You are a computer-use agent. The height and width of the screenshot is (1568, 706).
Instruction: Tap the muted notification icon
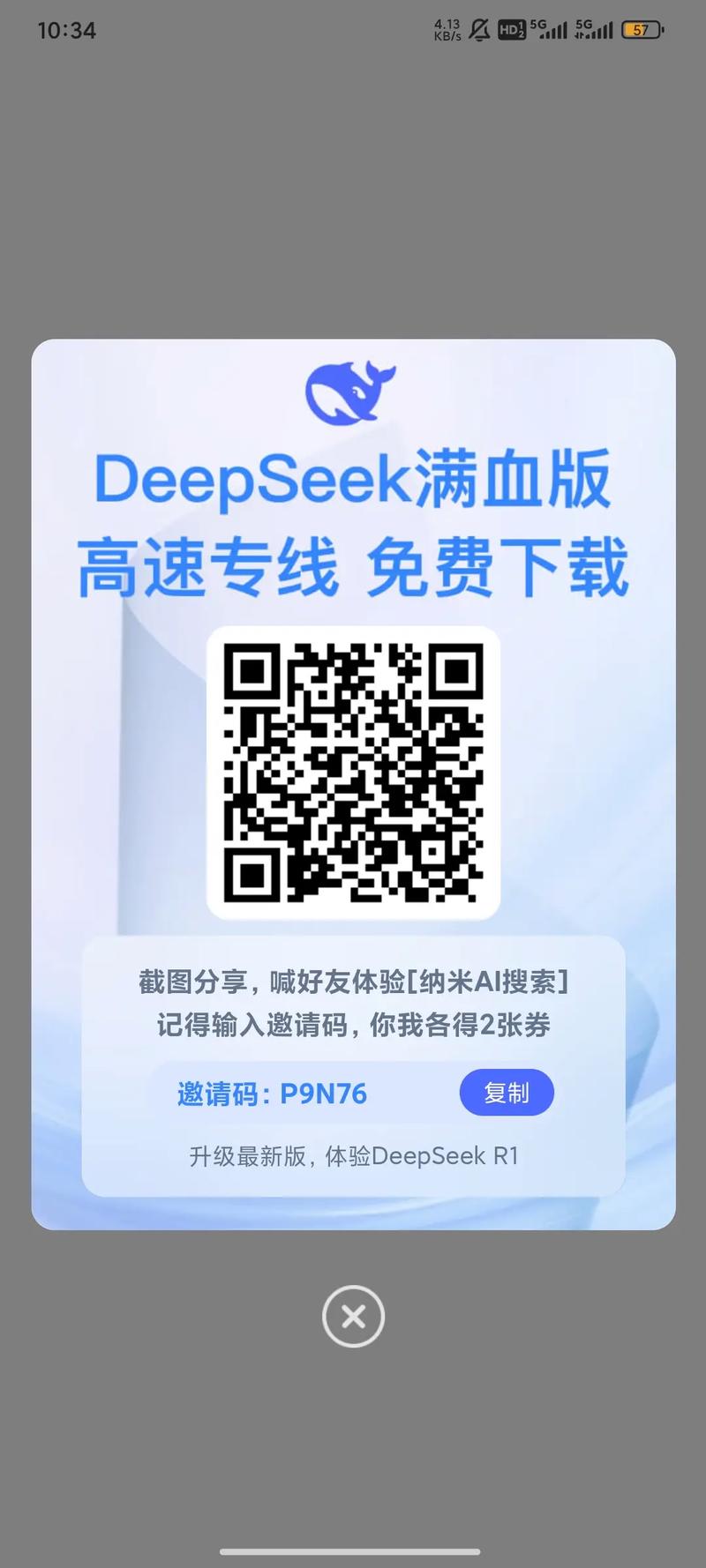pos(479,29)
